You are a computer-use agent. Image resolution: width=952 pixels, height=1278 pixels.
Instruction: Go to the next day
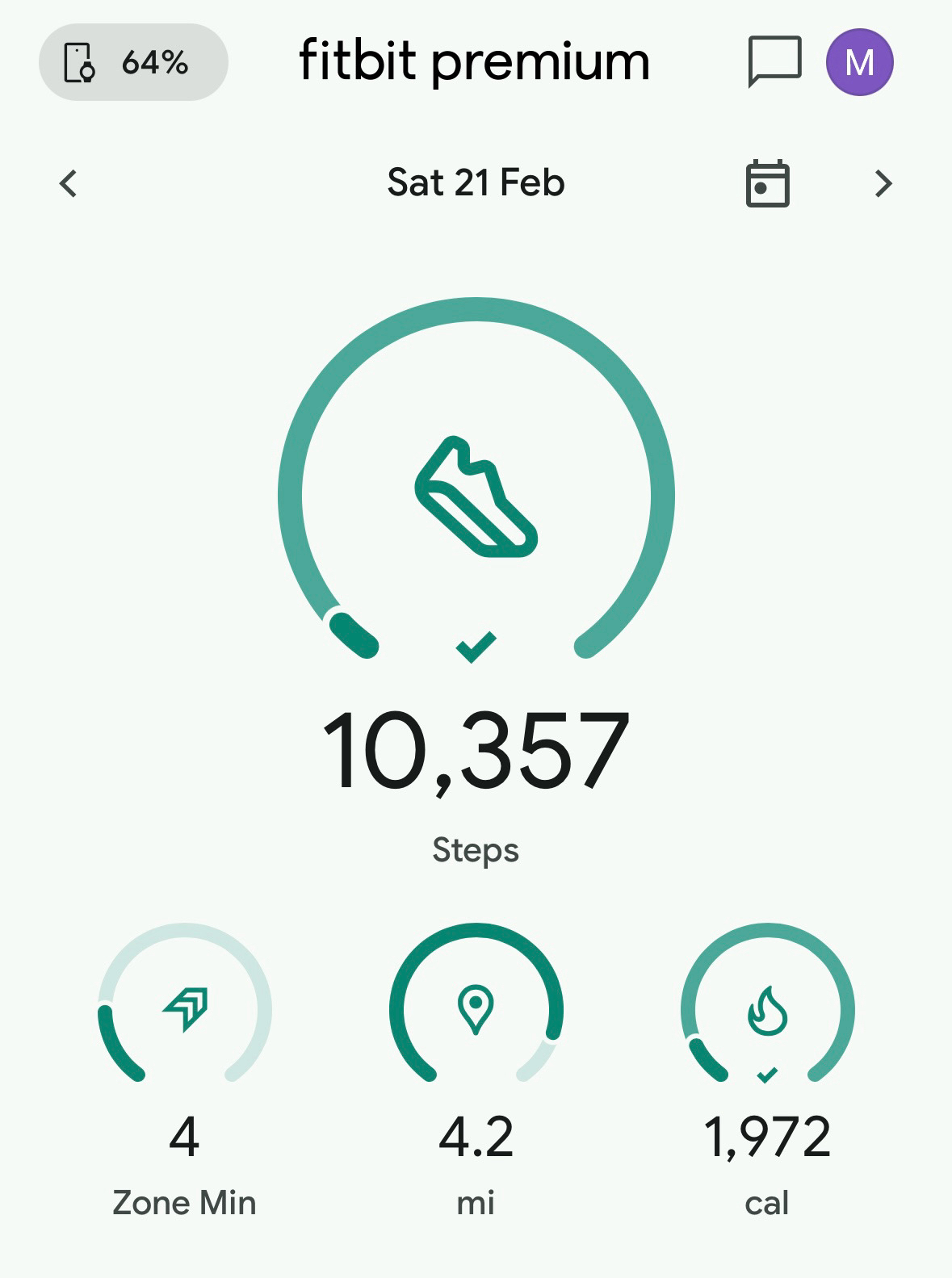pyautogui.click(x=883, y=184)
